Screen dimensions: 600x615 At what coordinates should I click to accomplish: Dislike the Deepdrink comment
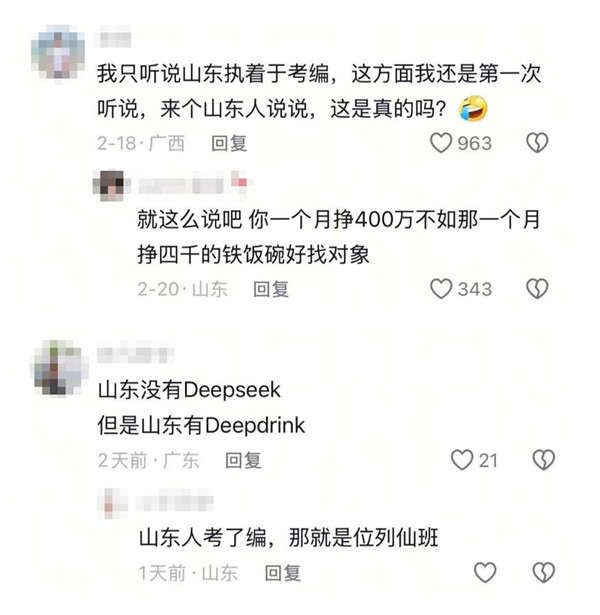click(x=542, y=460)
